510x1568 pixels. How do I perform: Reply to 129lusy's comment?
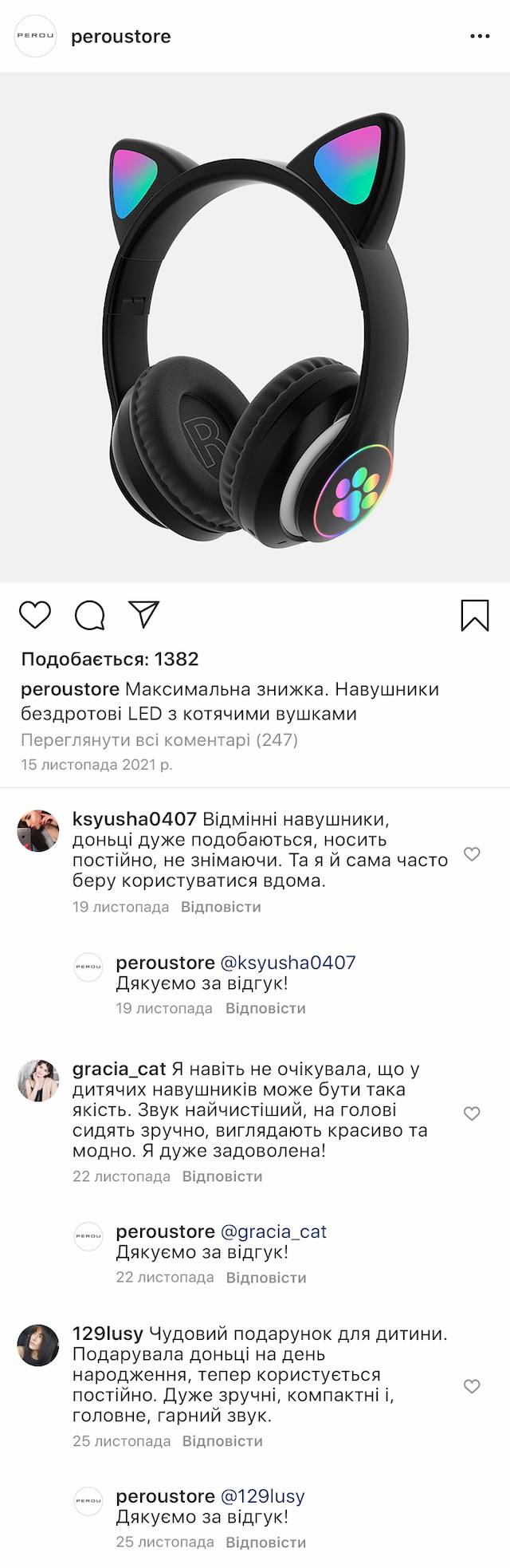(x=222, y=1441)
